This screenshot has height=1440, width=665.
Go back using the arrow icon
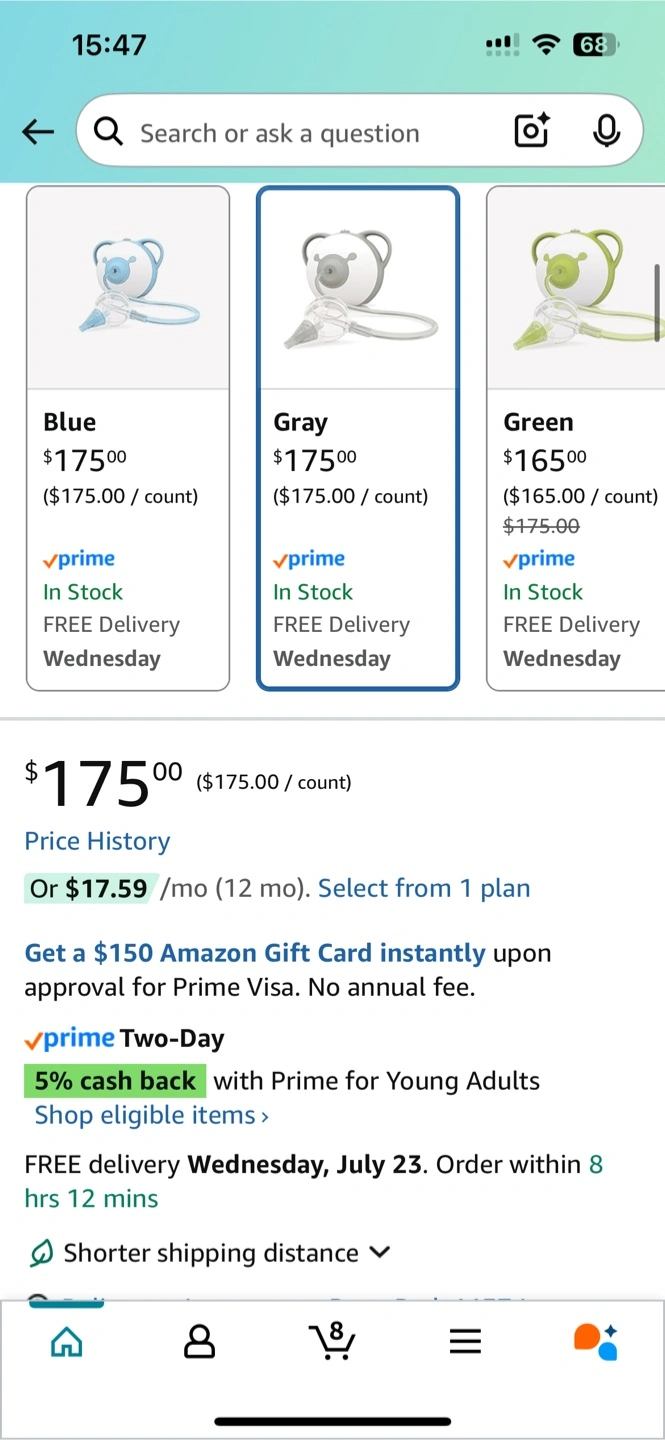point(38,132)
